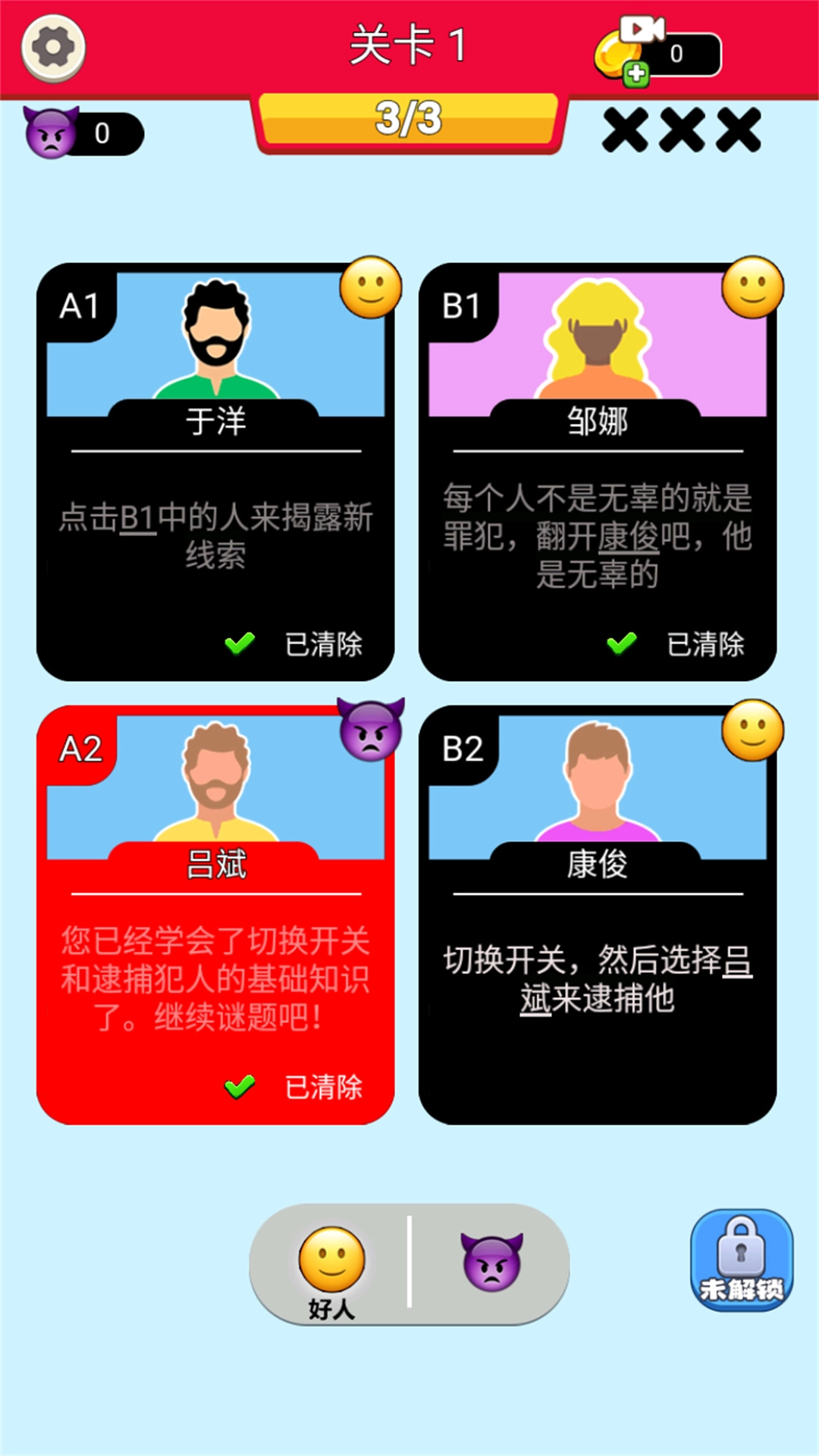Tap the 于洋 A1 card
The image size is (819, 1456).
click(216, 472)
